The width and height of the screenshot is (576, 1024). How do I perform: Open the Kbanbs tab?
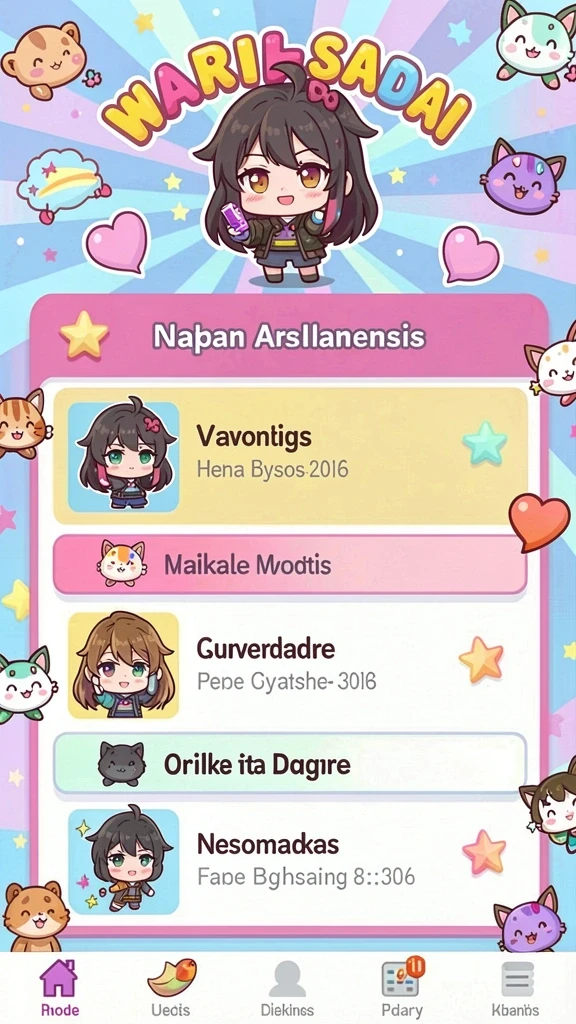tap(516, 988)
